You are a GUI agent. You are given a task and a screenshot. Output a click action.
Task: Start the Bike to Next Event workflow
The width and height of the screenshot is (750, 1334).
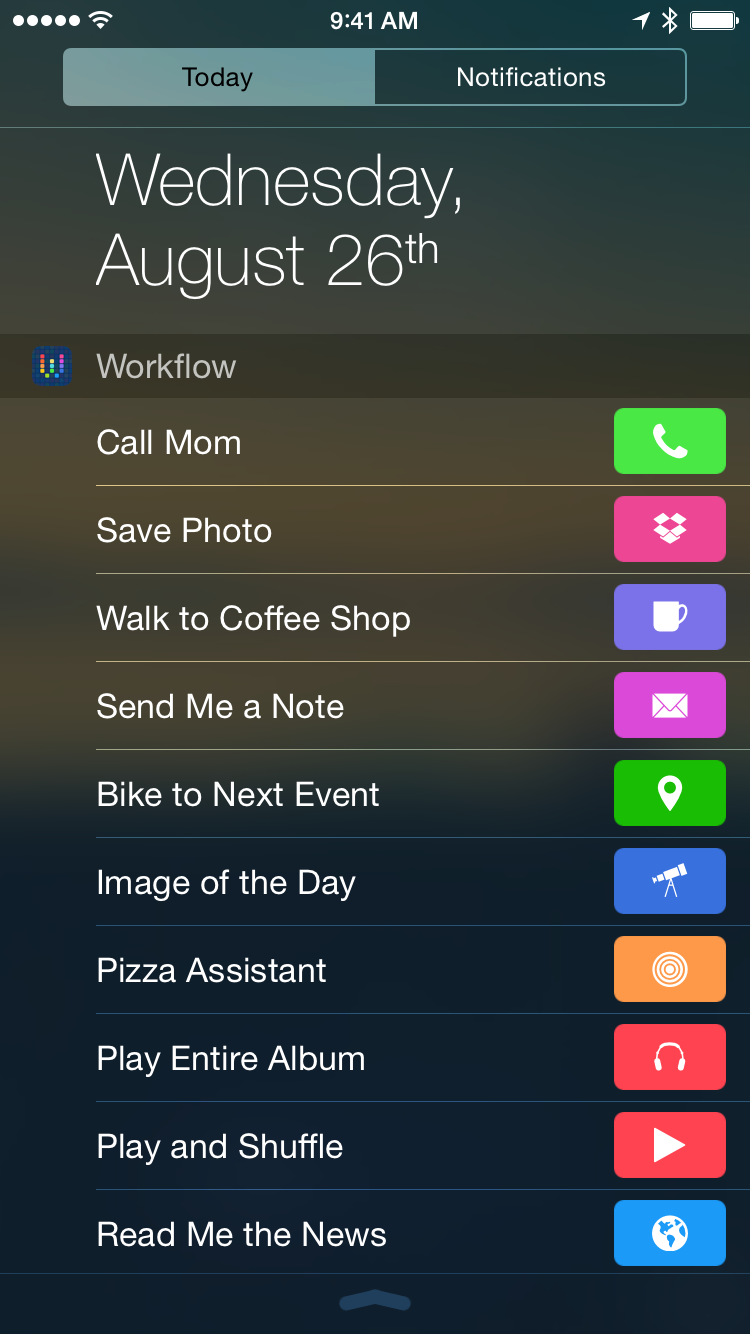click(x=669, y=793)
